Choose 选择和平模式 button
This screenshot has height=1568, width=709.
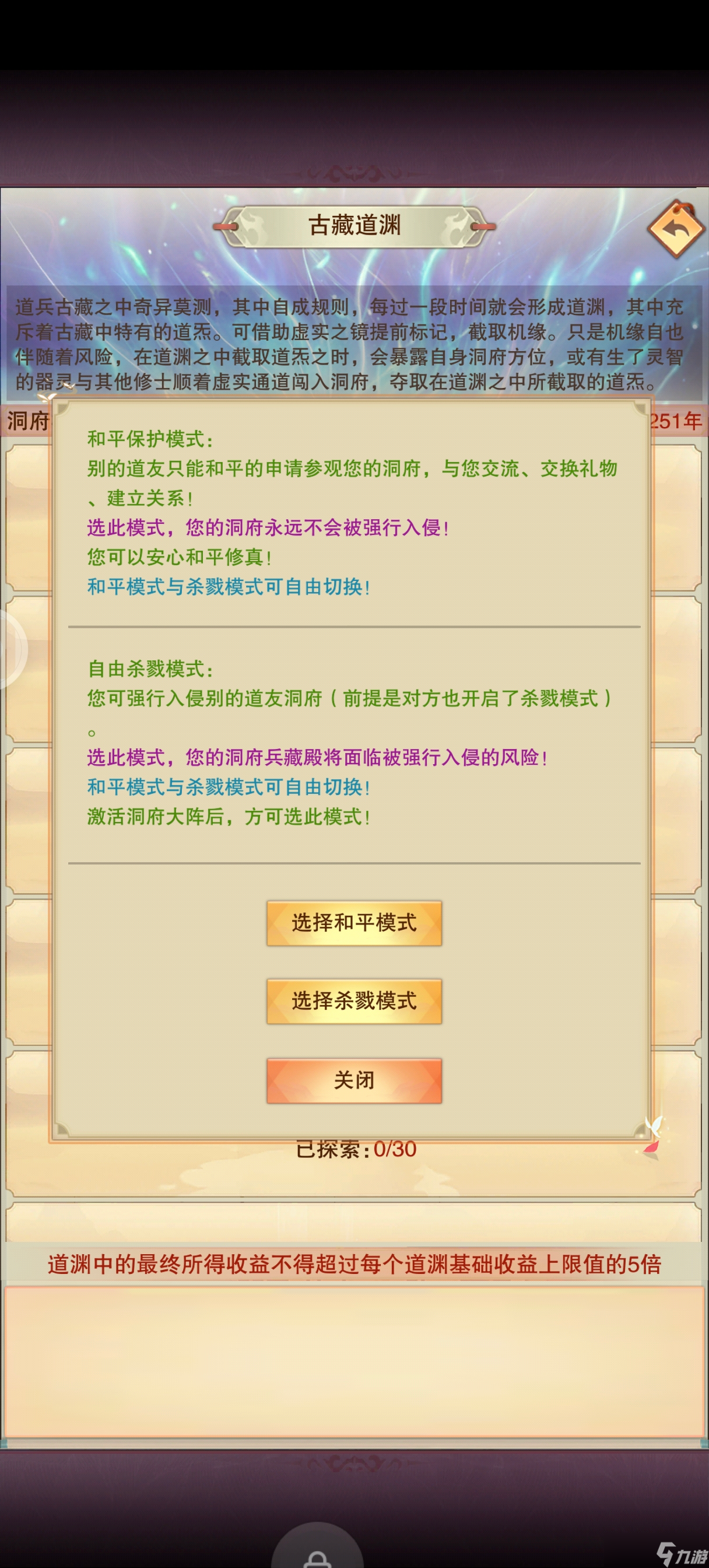pos(353,923)
